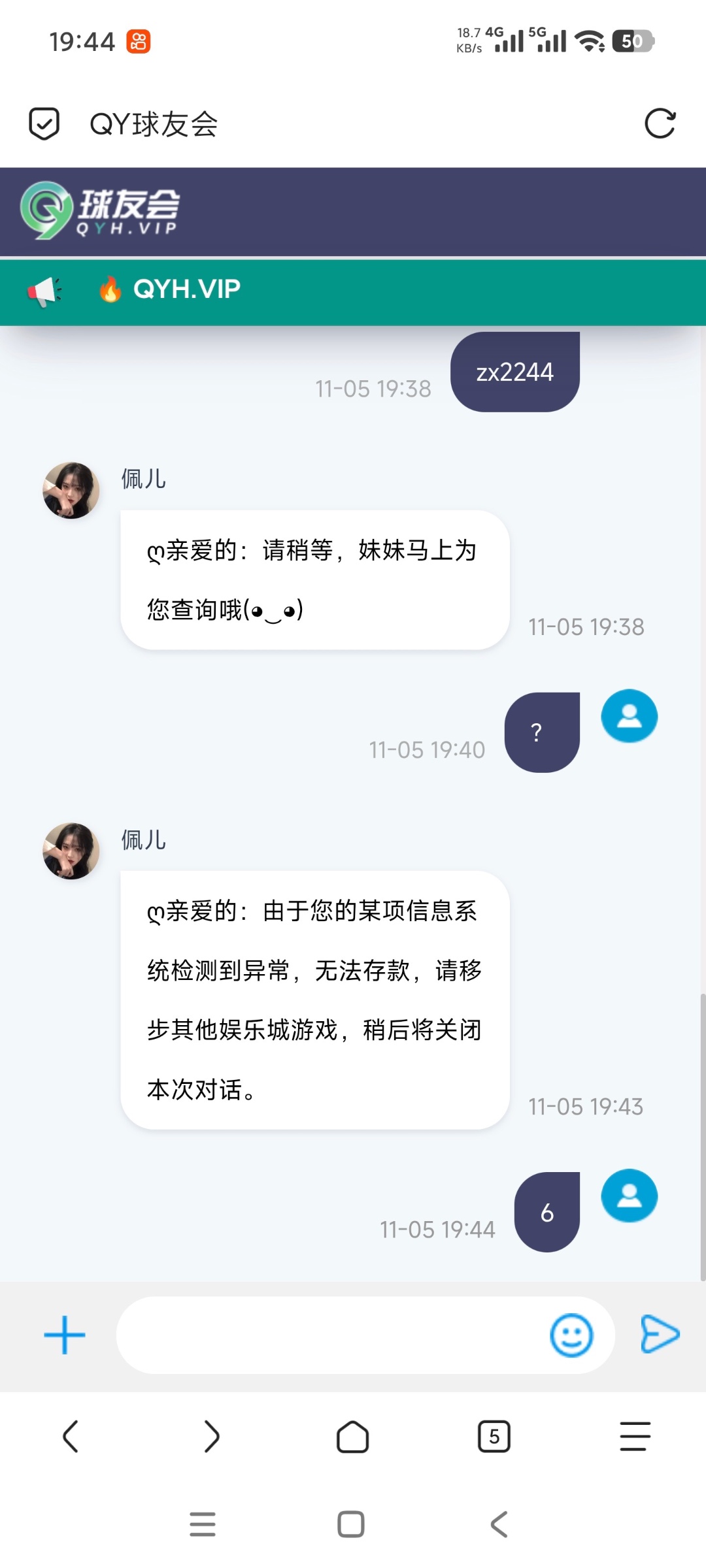This screenshot has height=1568, width=706.
Task: Go forward using the browser forward arrow
Action: [x=212, y=1437]
